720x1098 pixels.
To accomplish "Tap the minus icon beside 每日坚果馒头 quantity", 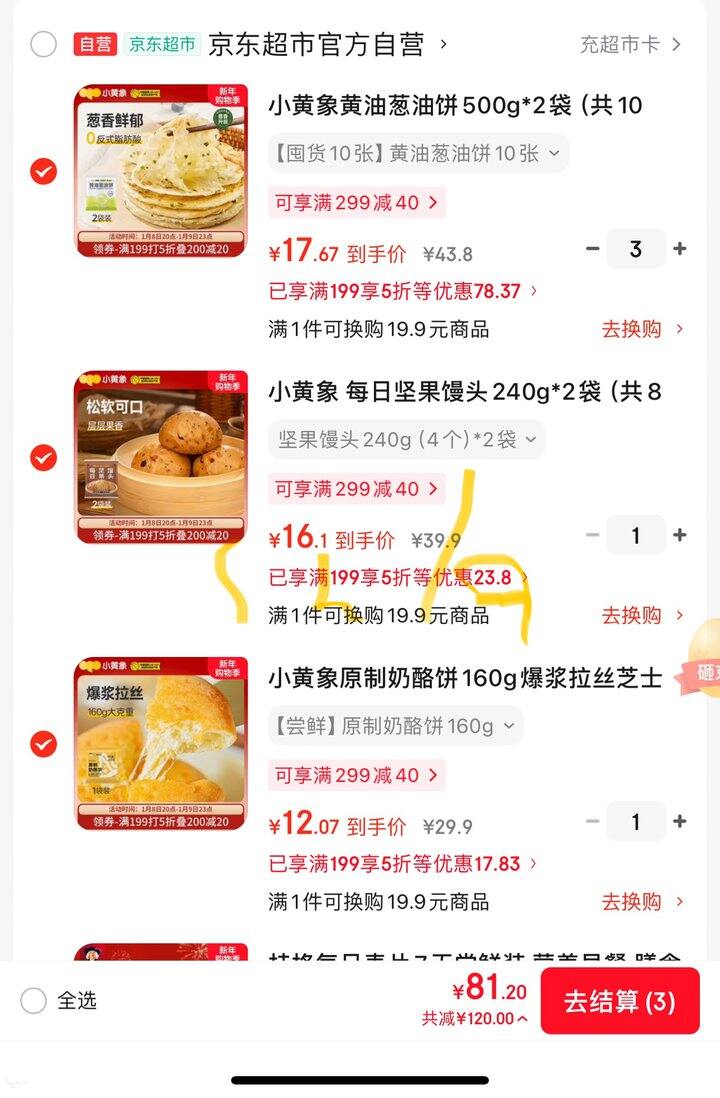I will (594, 534).
